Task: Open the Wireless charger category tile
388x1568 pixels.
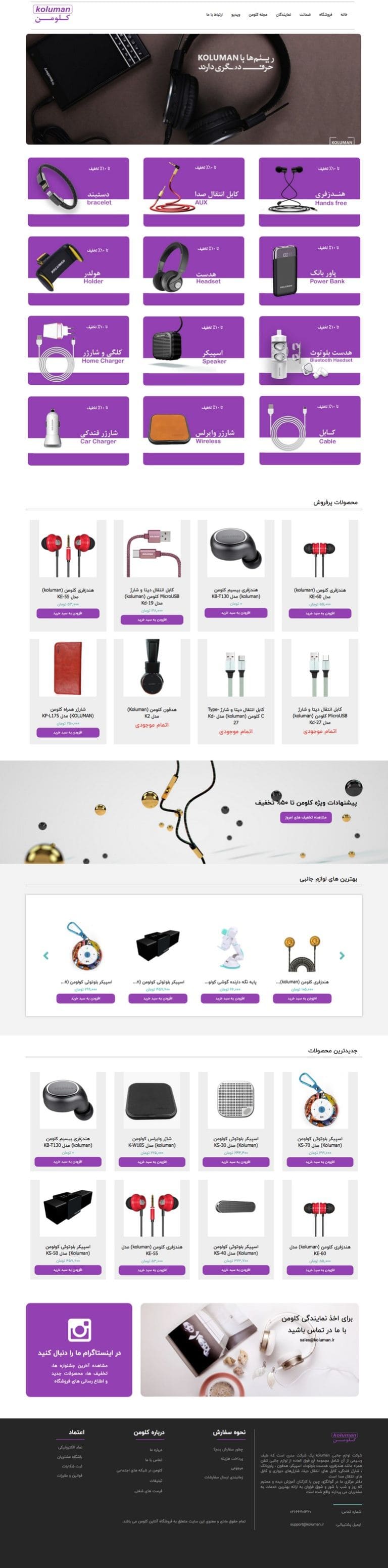Action: tap(193, 430)
